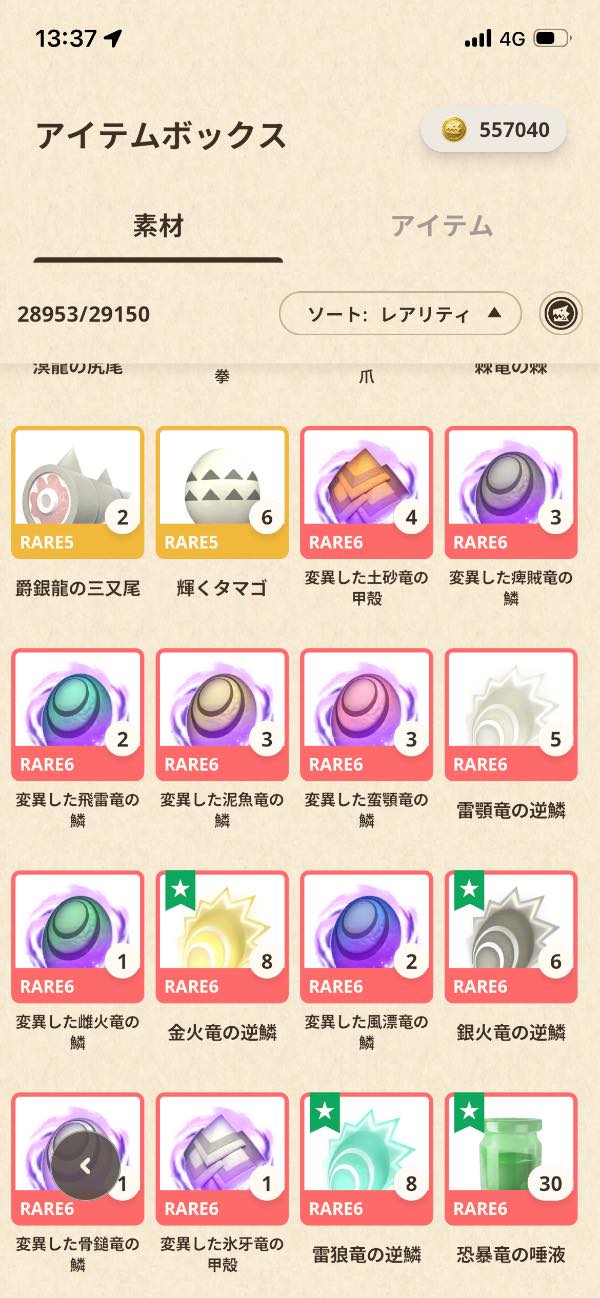The image size is (600, 1298).
Task: Select the 素材 tab
Action: point(158,226)
